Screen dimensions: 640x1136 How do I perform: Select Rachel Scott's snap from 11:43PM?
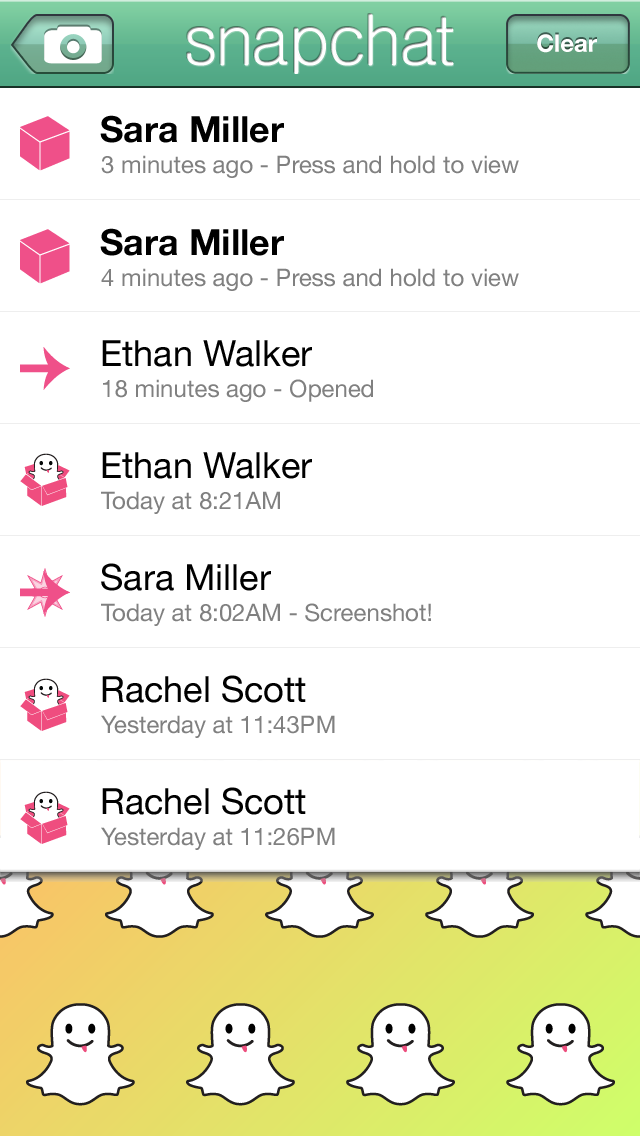tap(320, 704)
